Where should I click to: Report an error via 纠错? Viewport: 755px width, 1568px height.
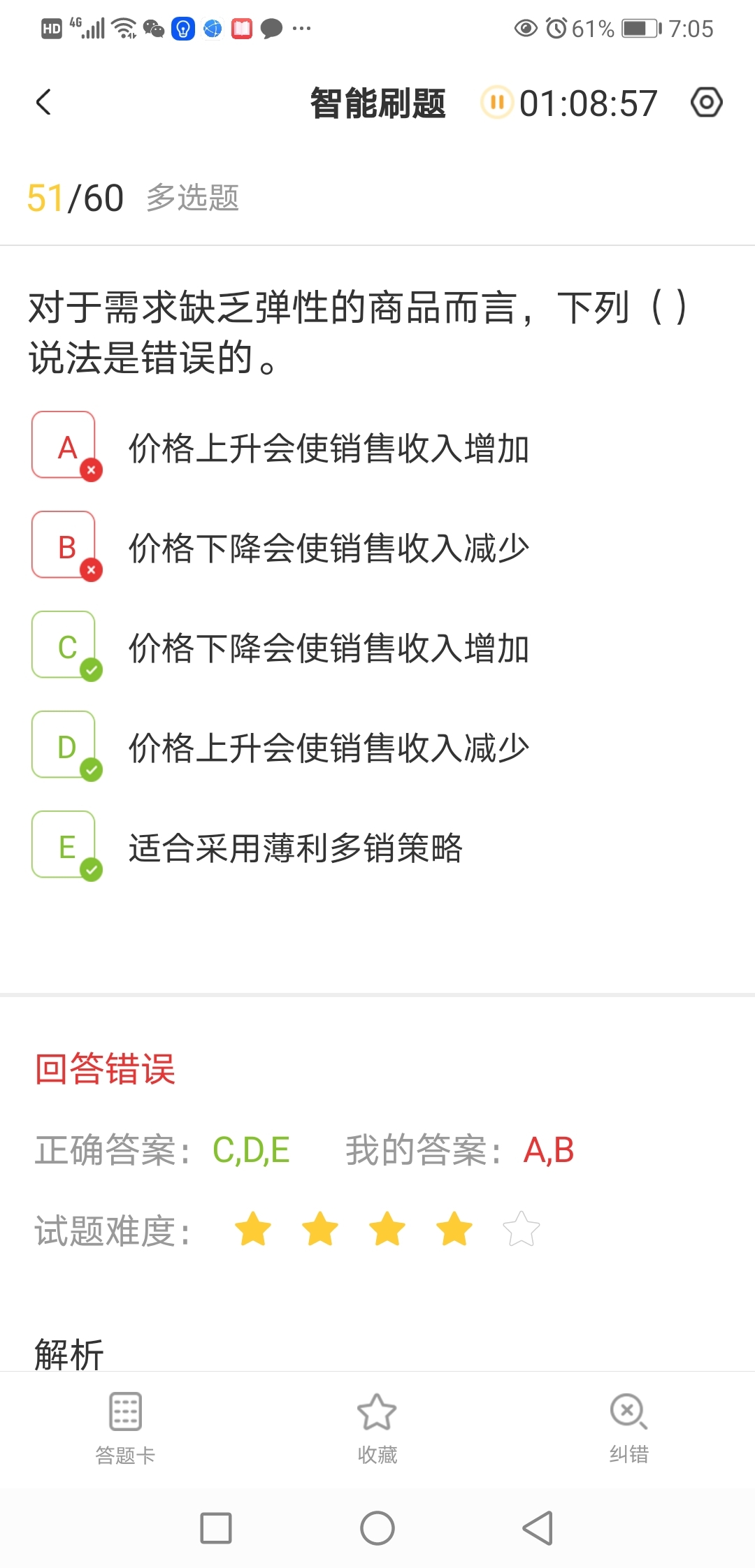tap(628, 1427)
